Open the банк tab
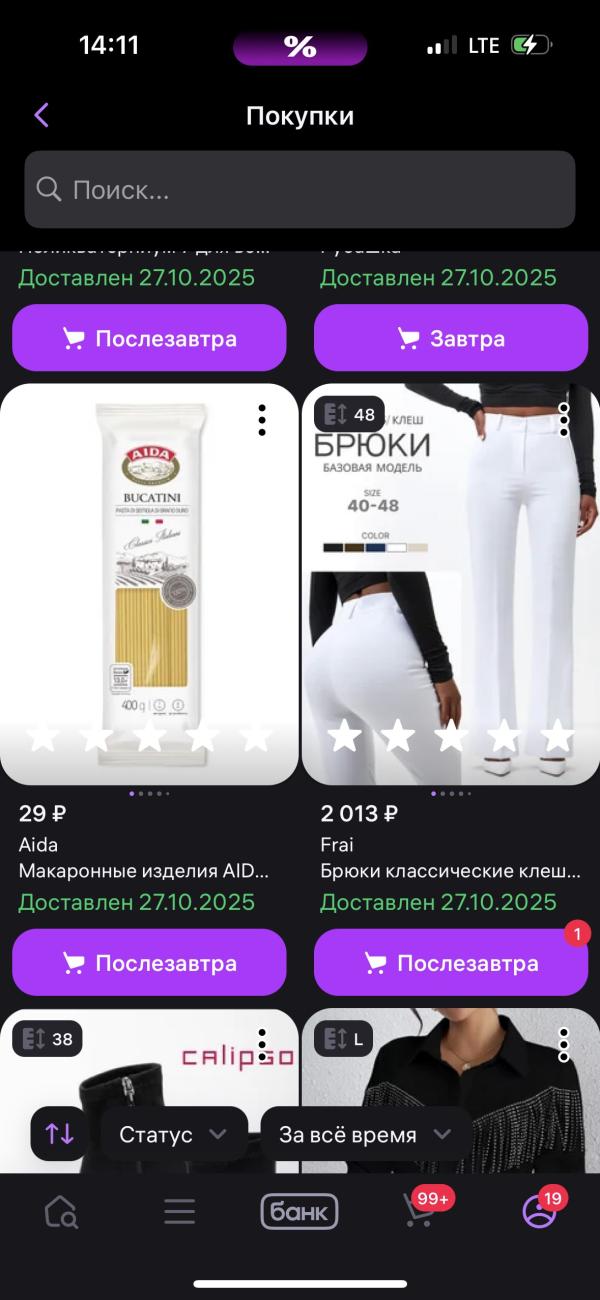 click(x=300, y=1213)
